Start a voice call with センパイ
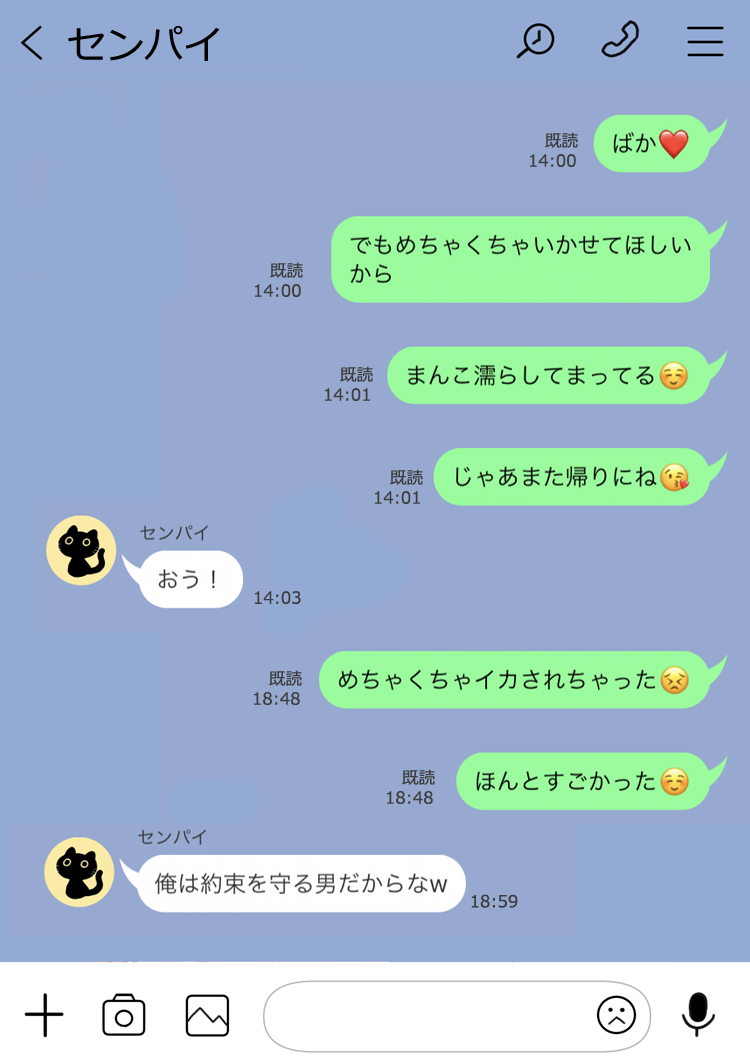This screenshot has height=1061, width=750. 620,41
